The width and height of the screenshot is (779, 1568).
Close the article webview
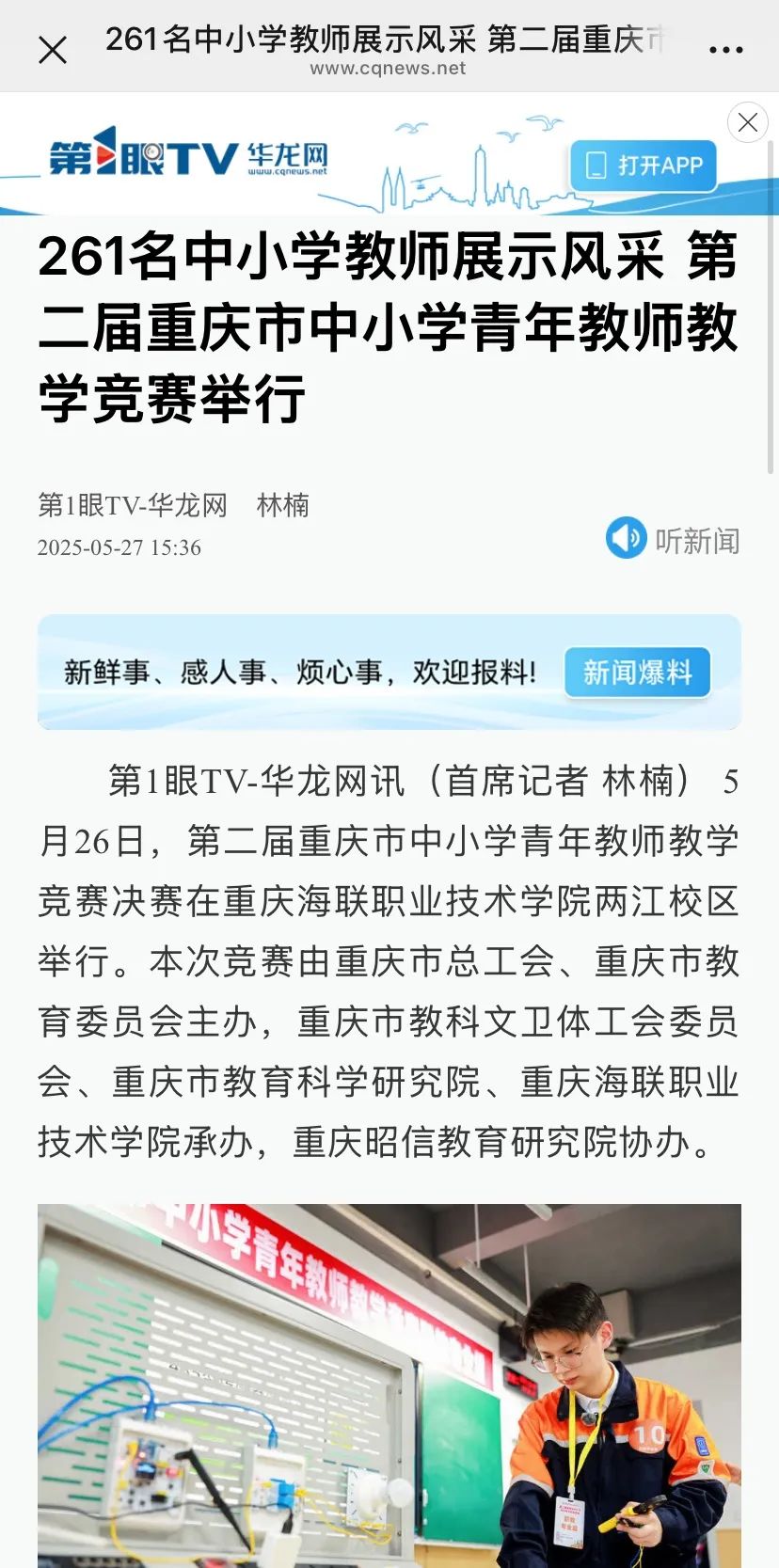(53, 50)
